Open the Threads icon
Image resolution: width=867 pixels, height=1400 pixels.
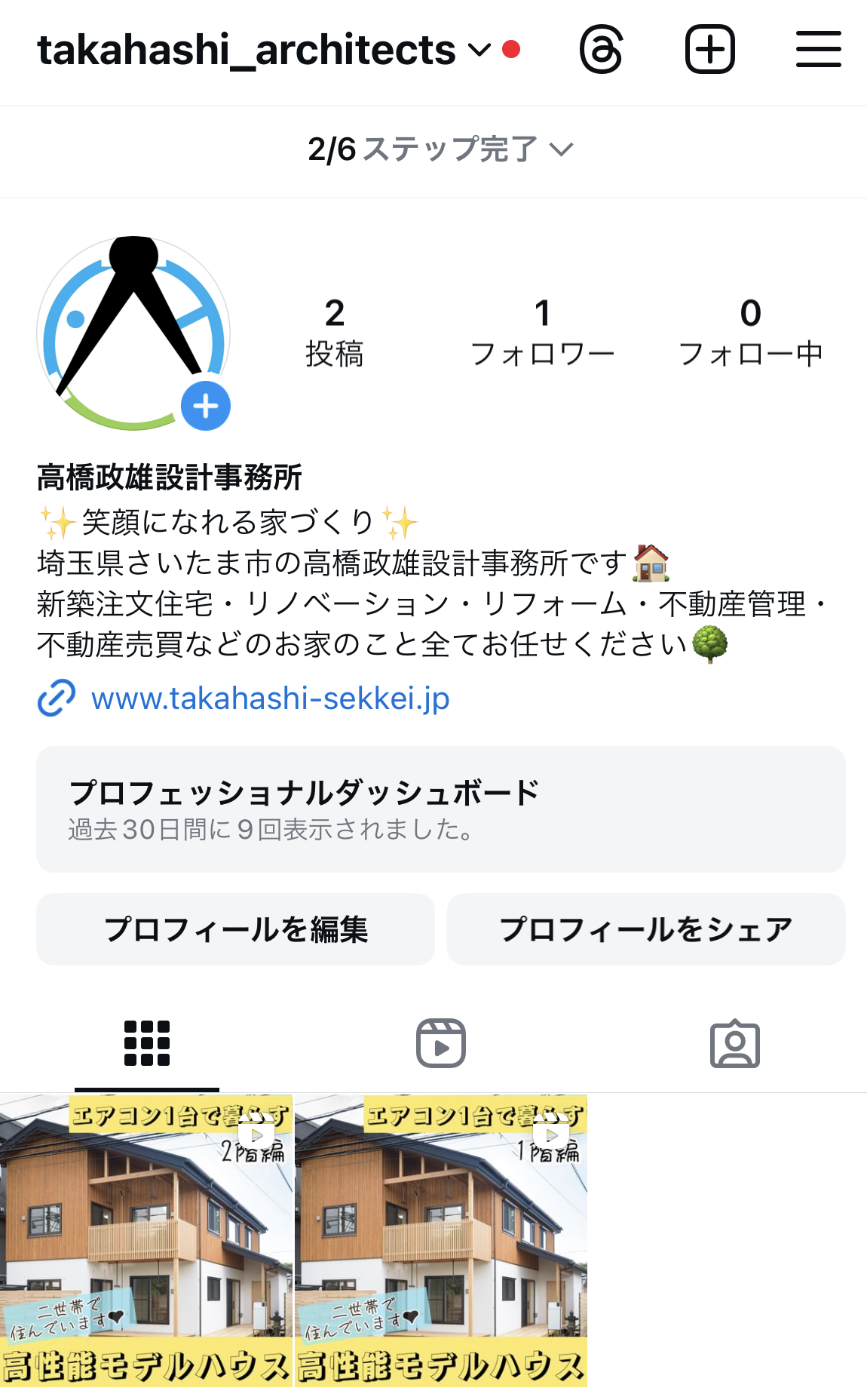coord(601,50)
